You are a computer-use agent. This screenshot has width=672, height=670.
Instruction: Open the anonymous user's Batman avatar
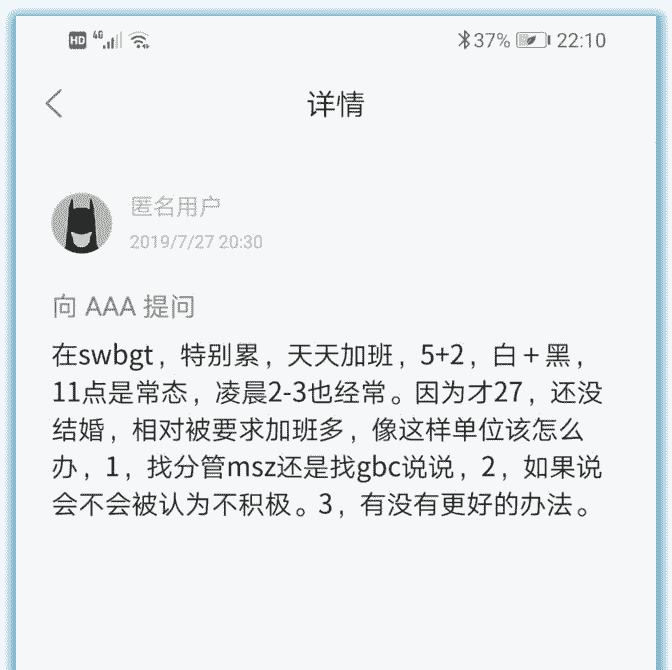click(81, 222)
